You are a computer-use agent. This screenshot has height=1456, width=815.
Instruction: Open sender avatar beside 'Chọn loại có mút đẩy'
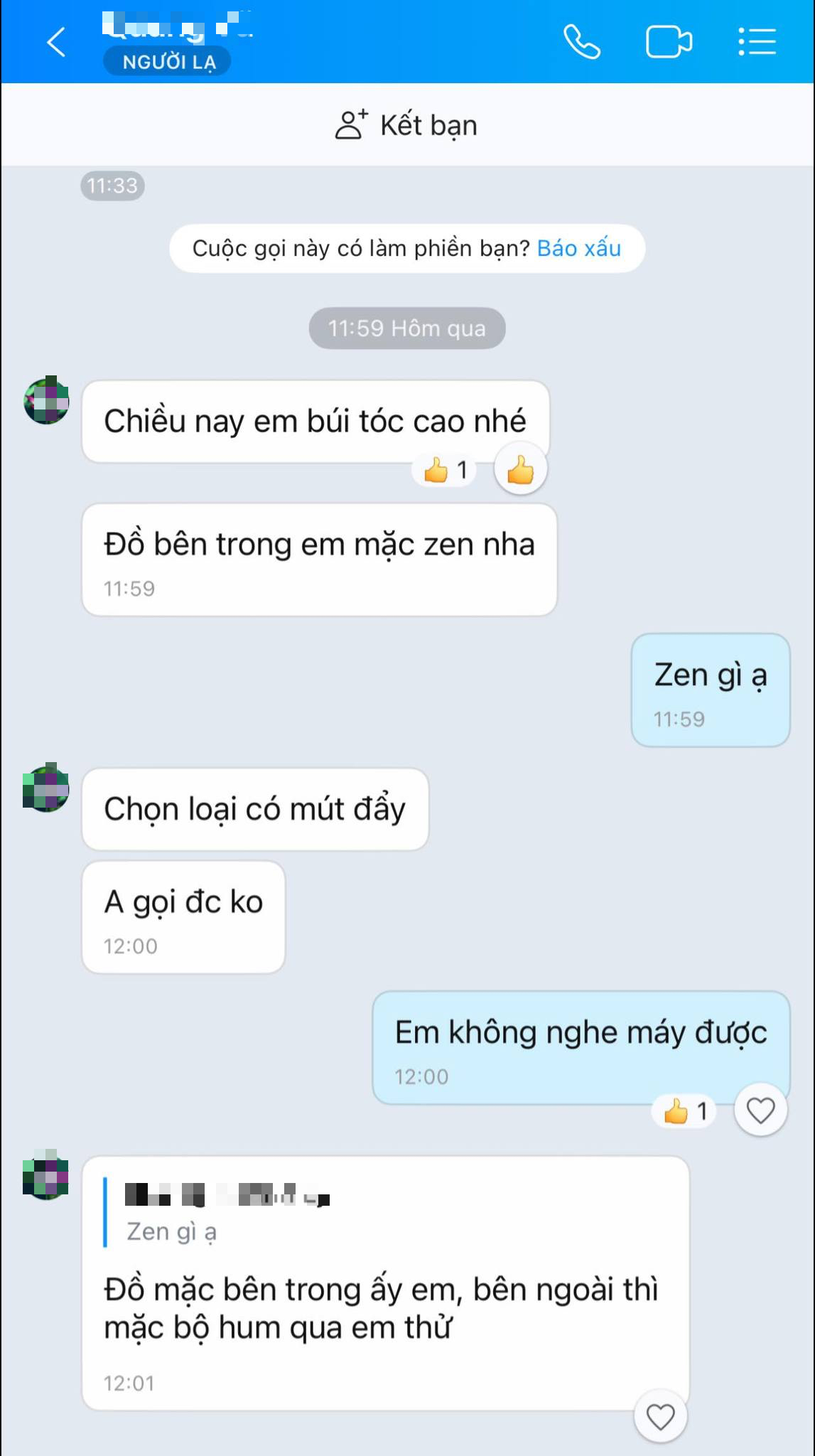pyautogui.click(x=46, y=788)
